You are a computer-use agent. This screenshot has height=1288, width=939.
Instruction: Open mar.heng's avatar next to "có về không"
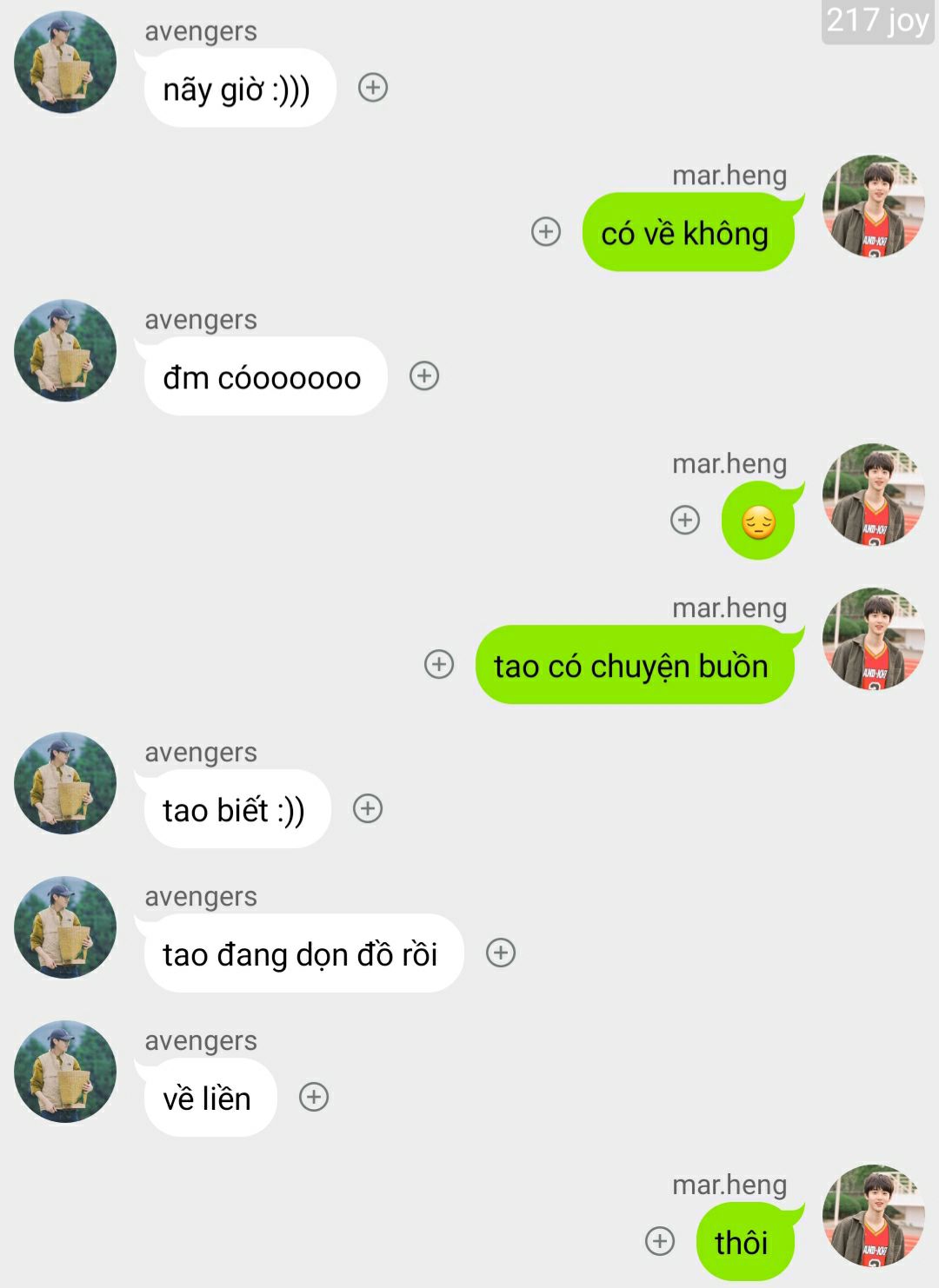click(x=873, y=207)
